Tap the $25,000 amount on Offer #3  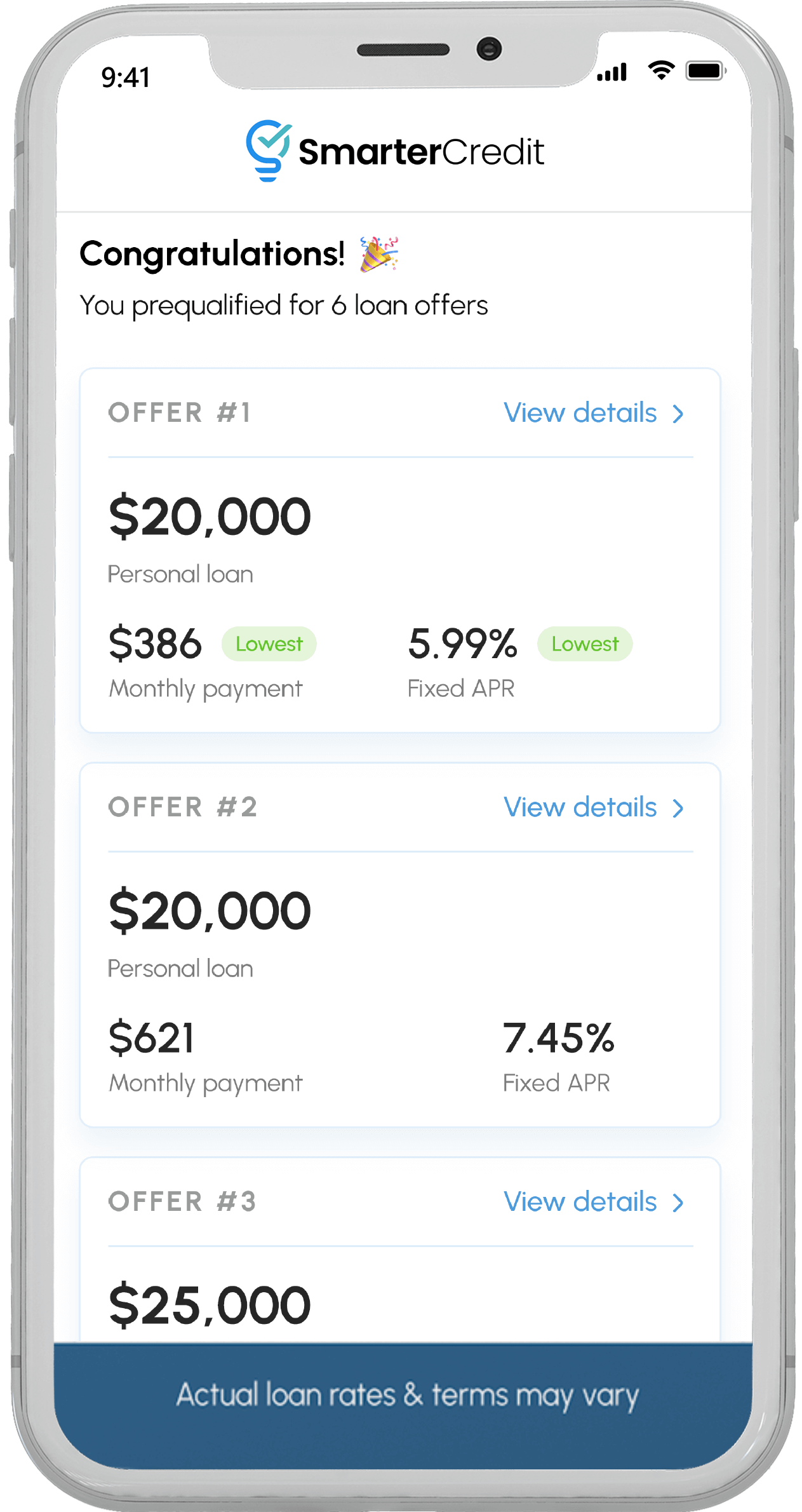coord(210,1304)
